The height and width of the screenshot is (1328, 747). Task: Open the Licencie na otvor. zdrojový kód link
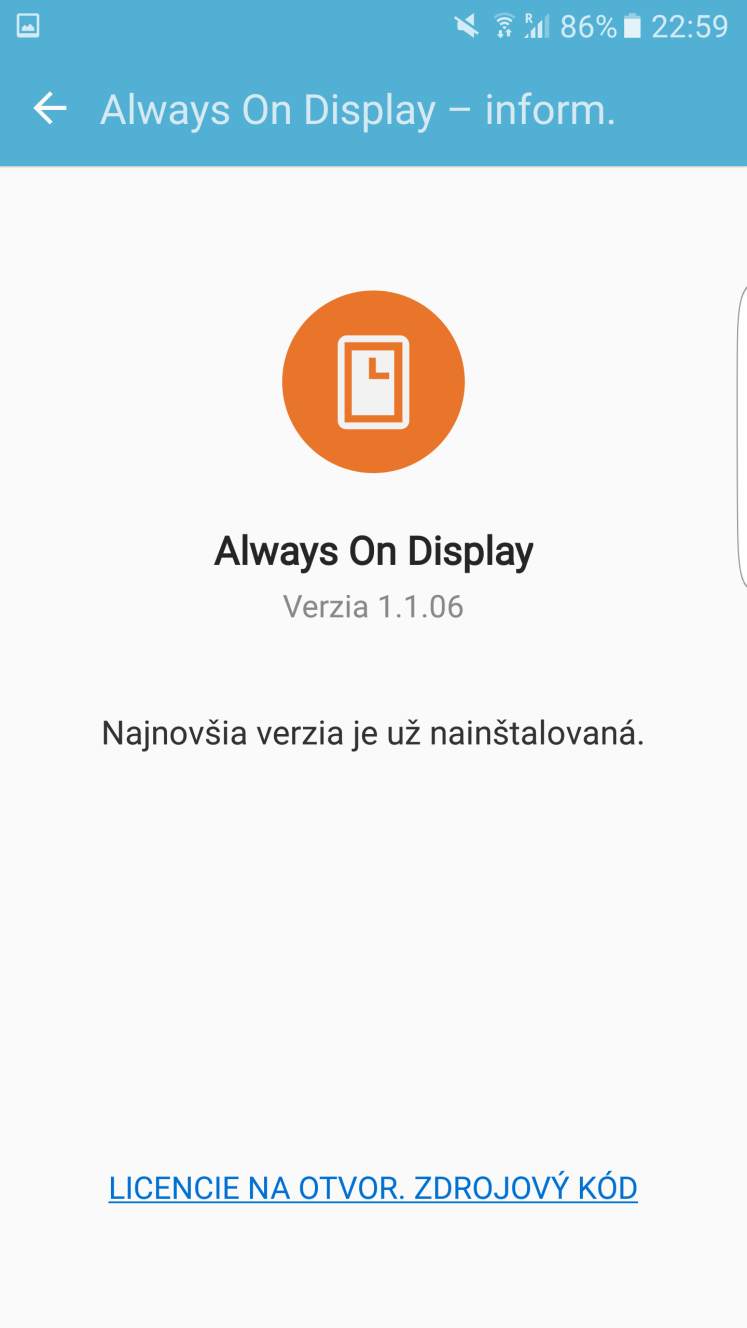[373, 1188]
